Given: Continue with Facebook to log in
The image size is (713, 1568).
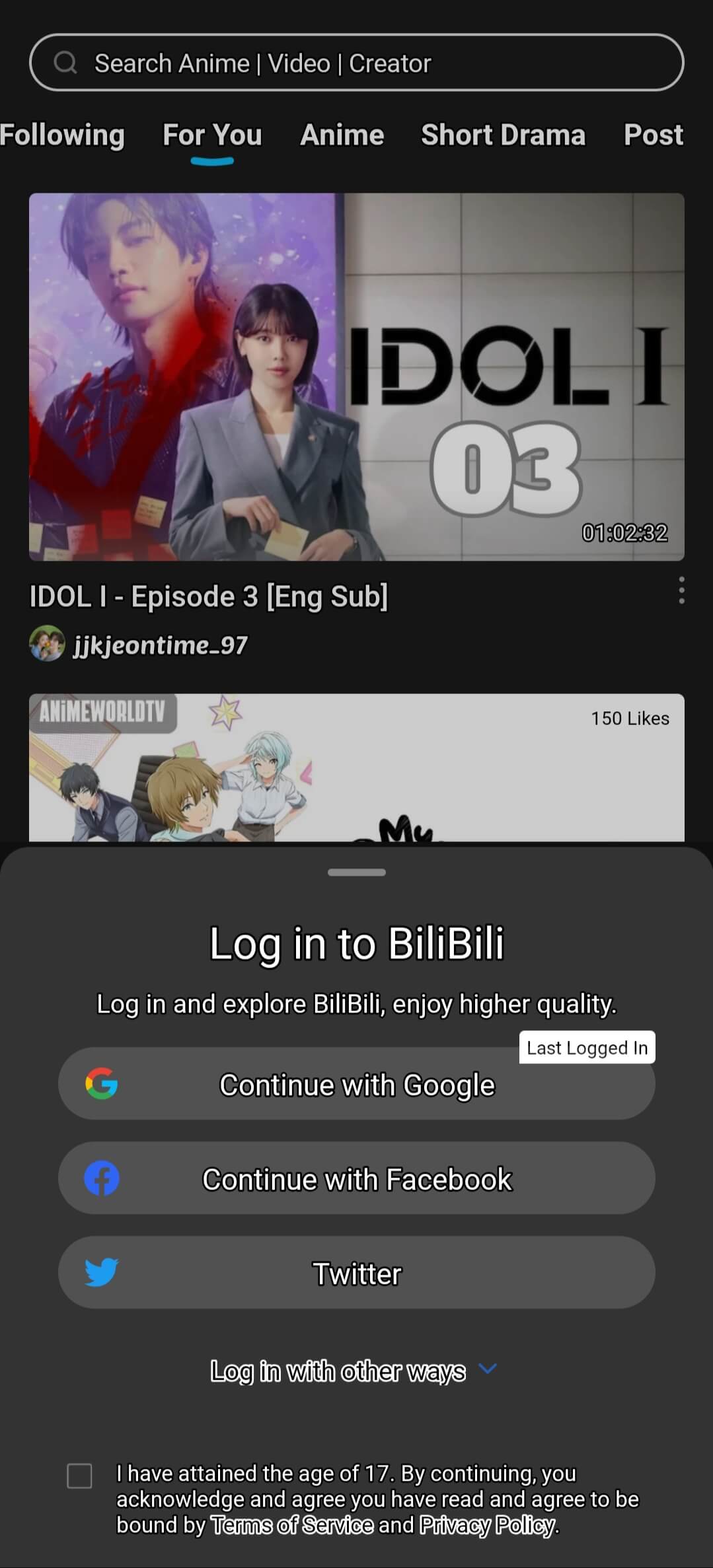Looking at the screenshot, I should pyautogui.click(x=357, y=1178).
